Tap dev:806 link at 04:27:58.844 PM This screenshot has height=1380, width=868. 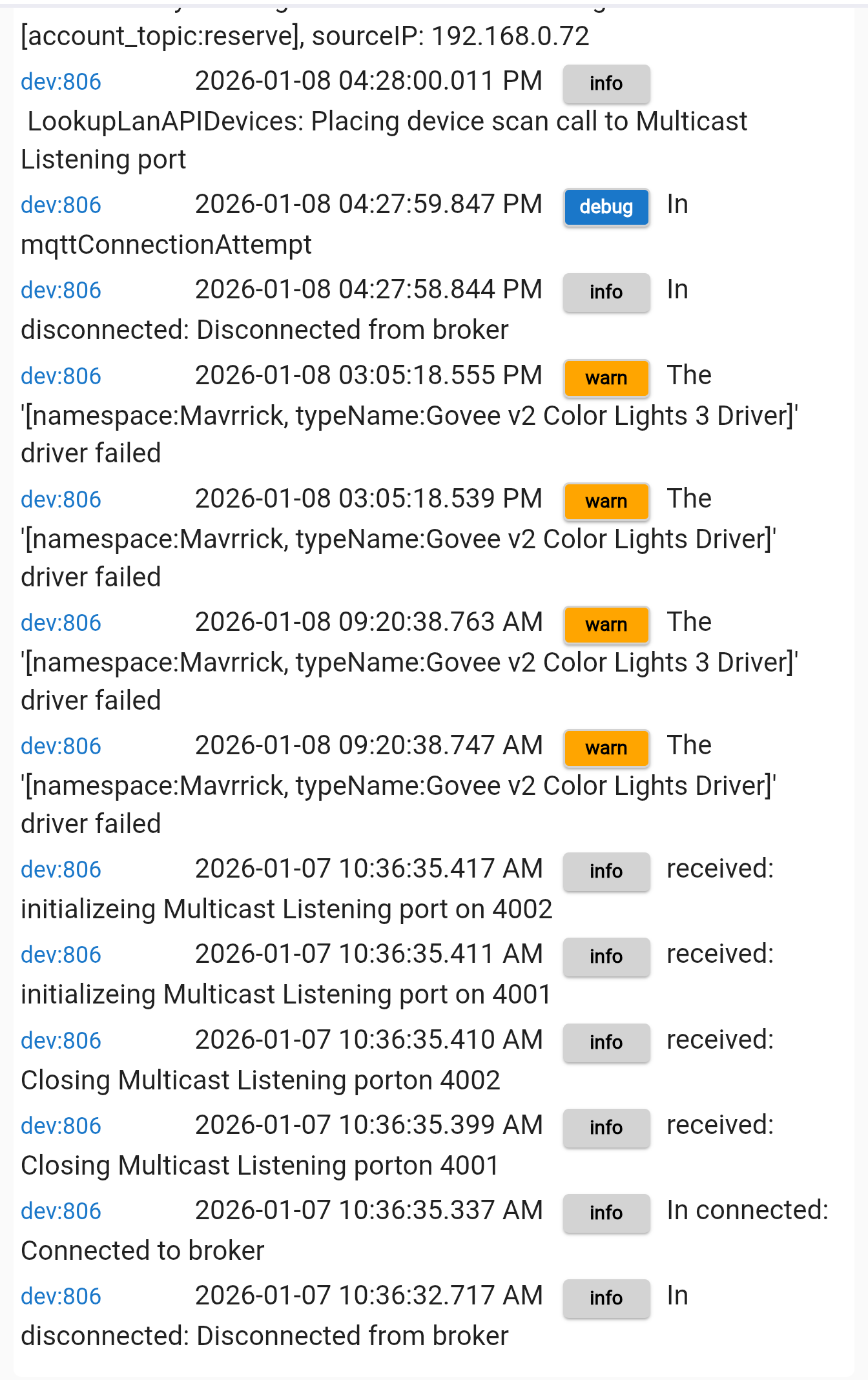pos(61,291)
